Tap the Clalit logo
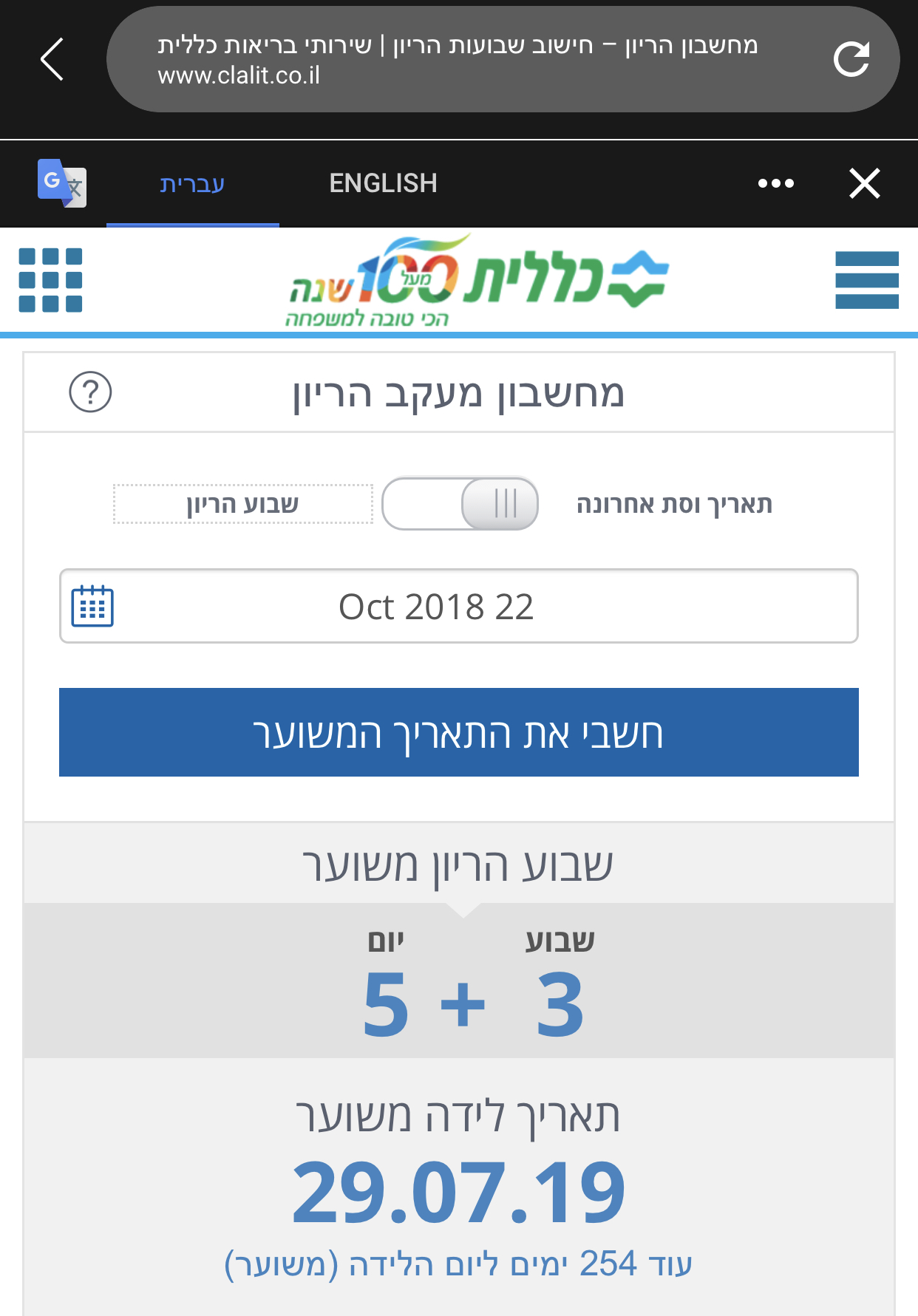918x1316 pixels. tap(477, 281)
